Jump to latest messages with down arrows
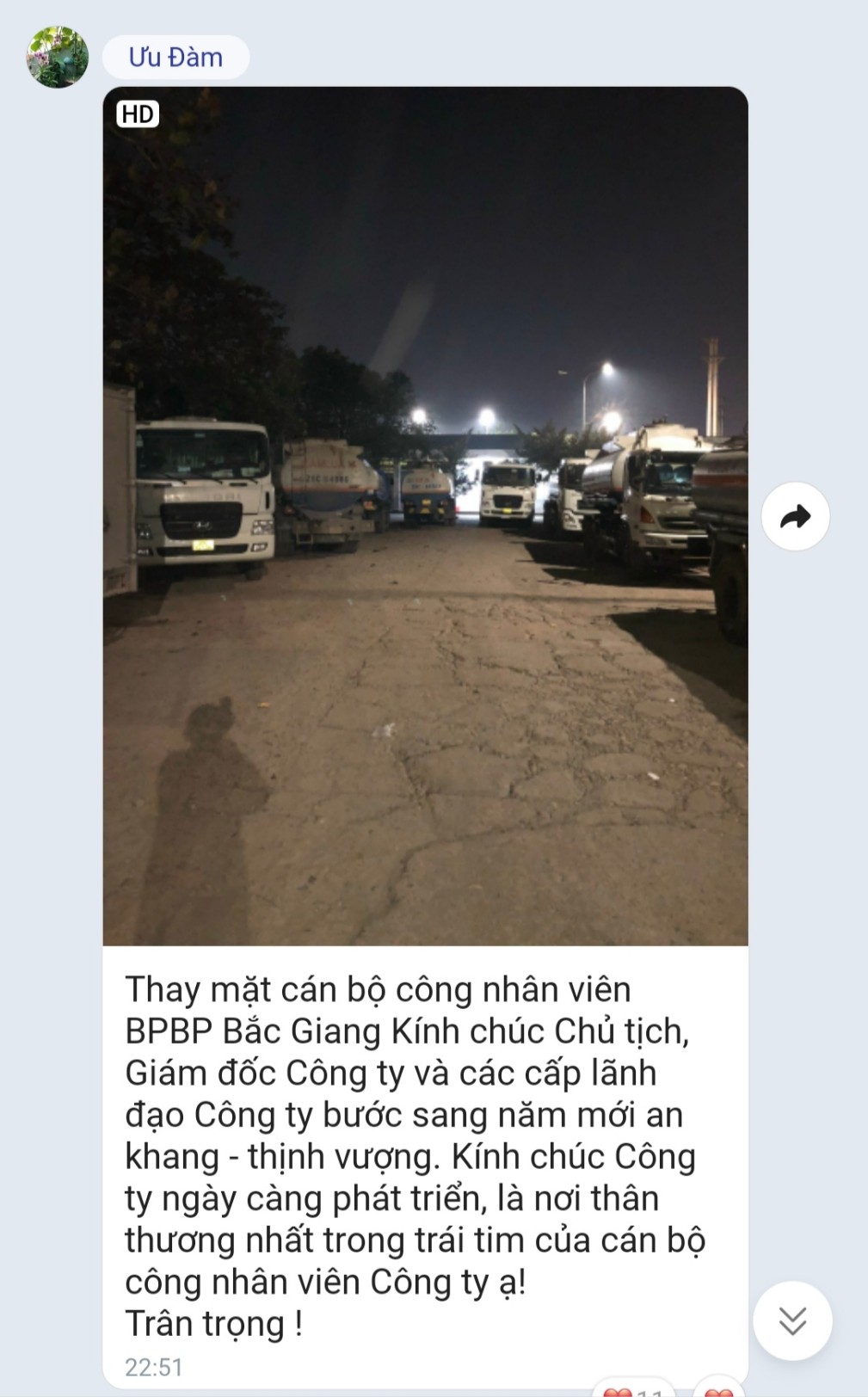Image resolution: width=868 pixels, height=1397 pixels. click(x=792, y=1320)
